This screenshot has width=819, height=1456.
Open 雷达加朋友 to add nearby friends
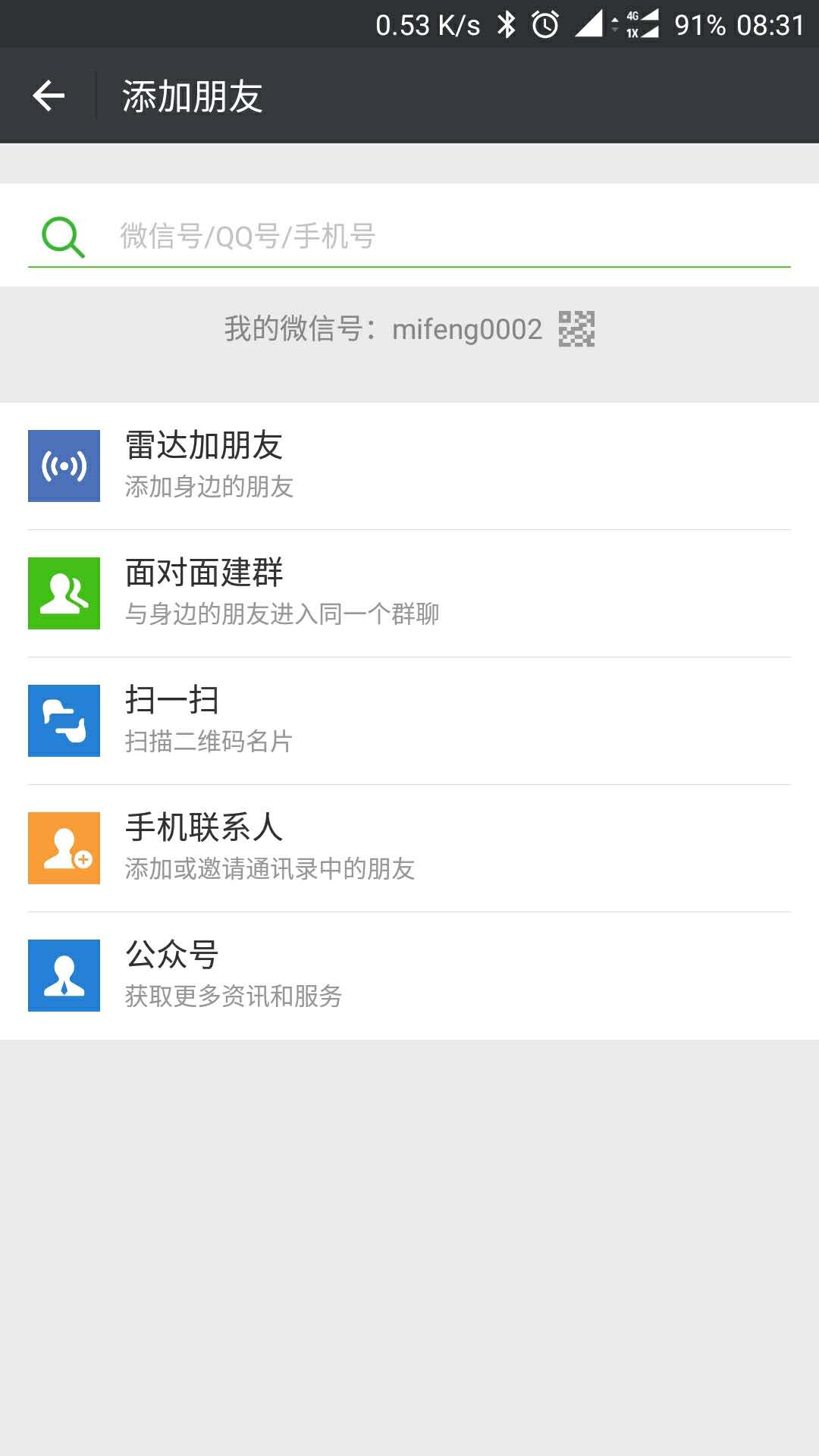(409, 466)
